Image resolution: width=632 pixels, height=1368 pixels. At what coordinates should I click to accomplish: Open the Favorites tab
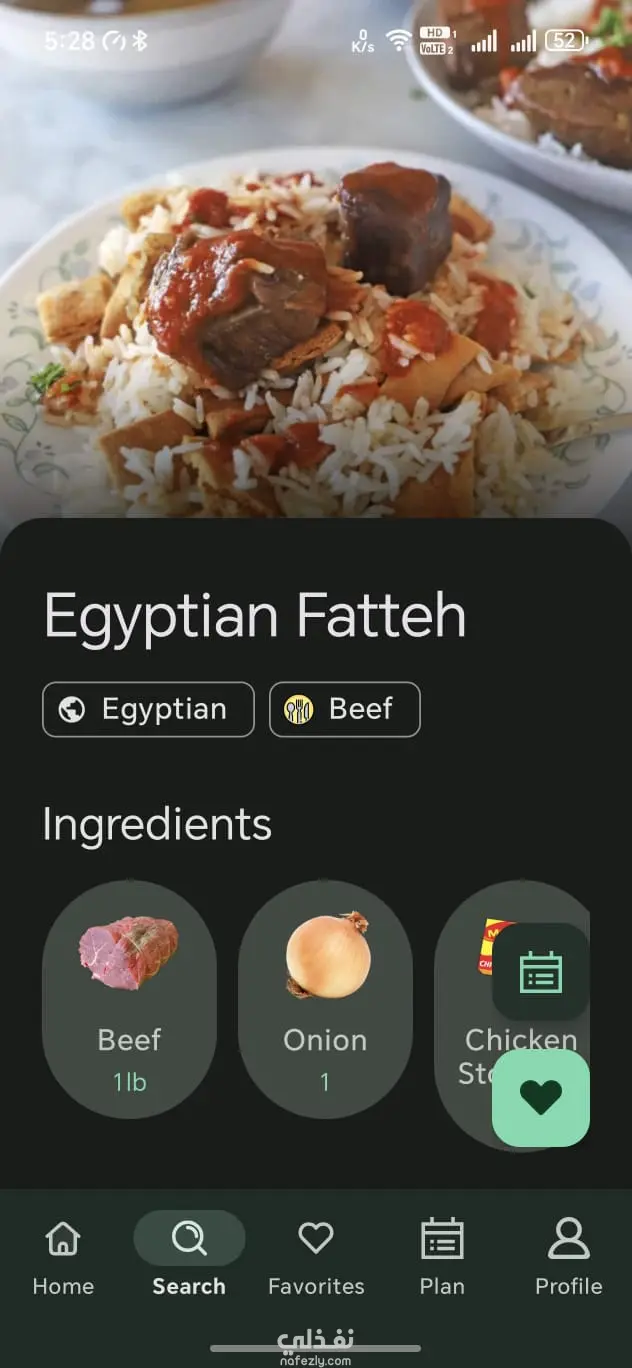click(316, 1258)
